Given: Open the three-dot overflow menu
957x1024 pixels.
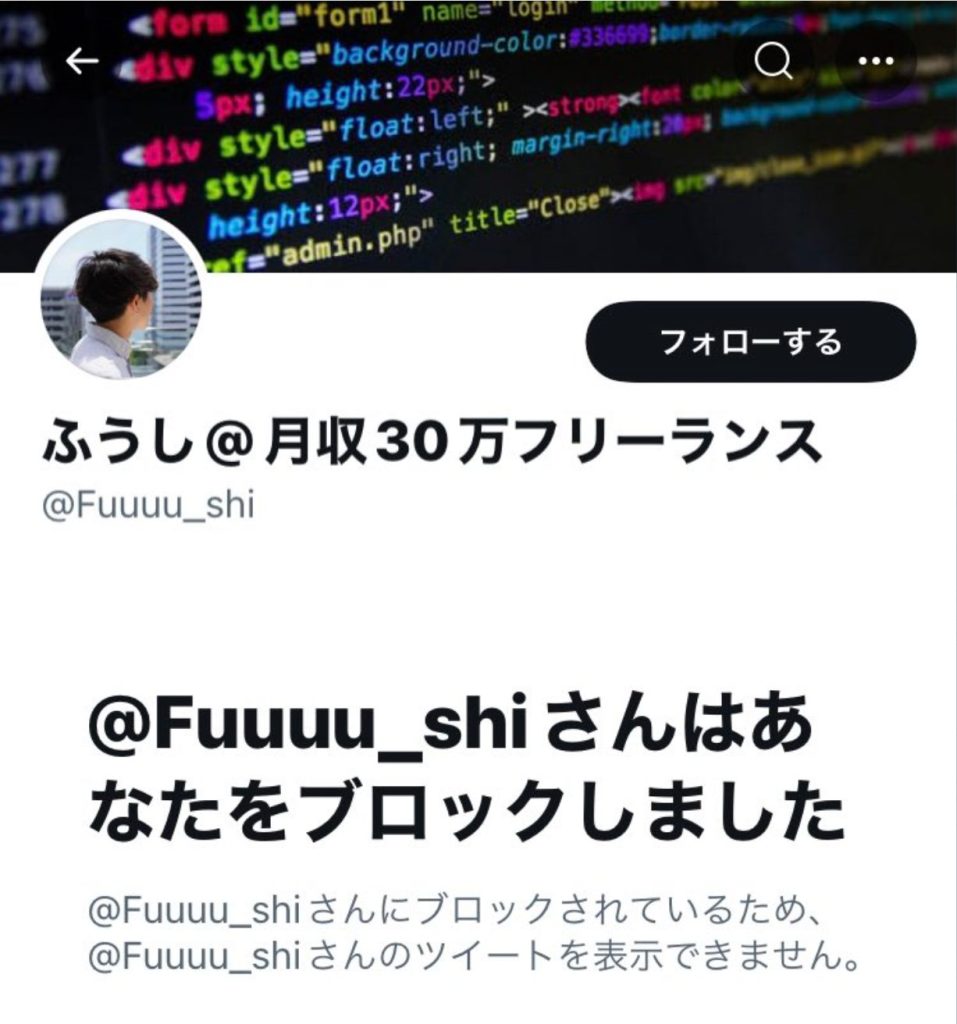Looking at the screenshot, I should [x=876, y=61].
